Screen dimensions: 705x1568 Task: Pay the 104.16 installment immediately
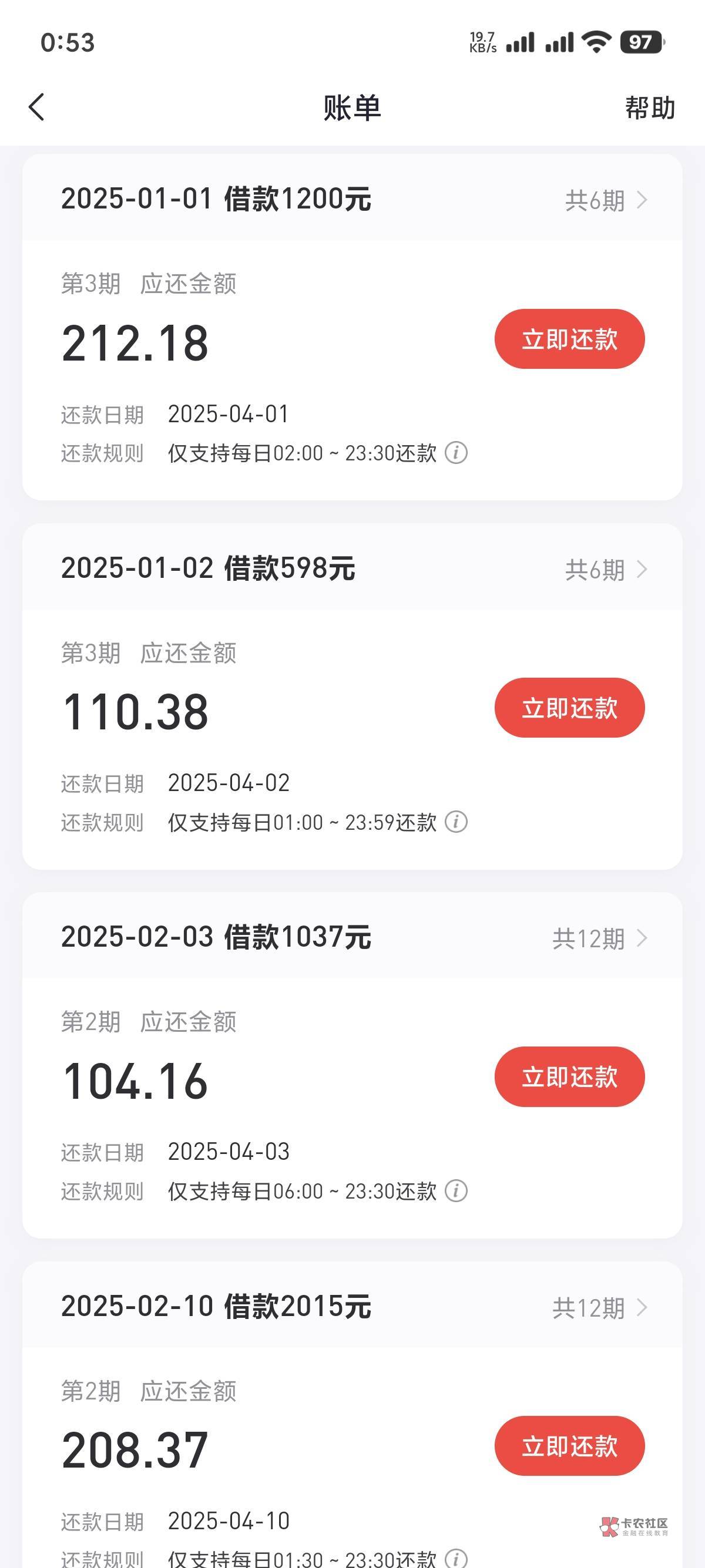click(x=569, y=1077)
